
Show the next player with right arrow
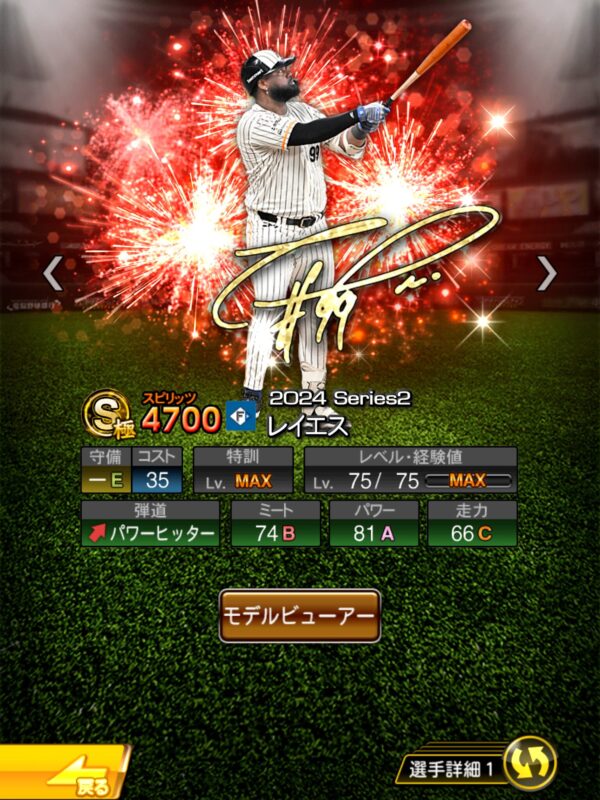click(547, 274)
